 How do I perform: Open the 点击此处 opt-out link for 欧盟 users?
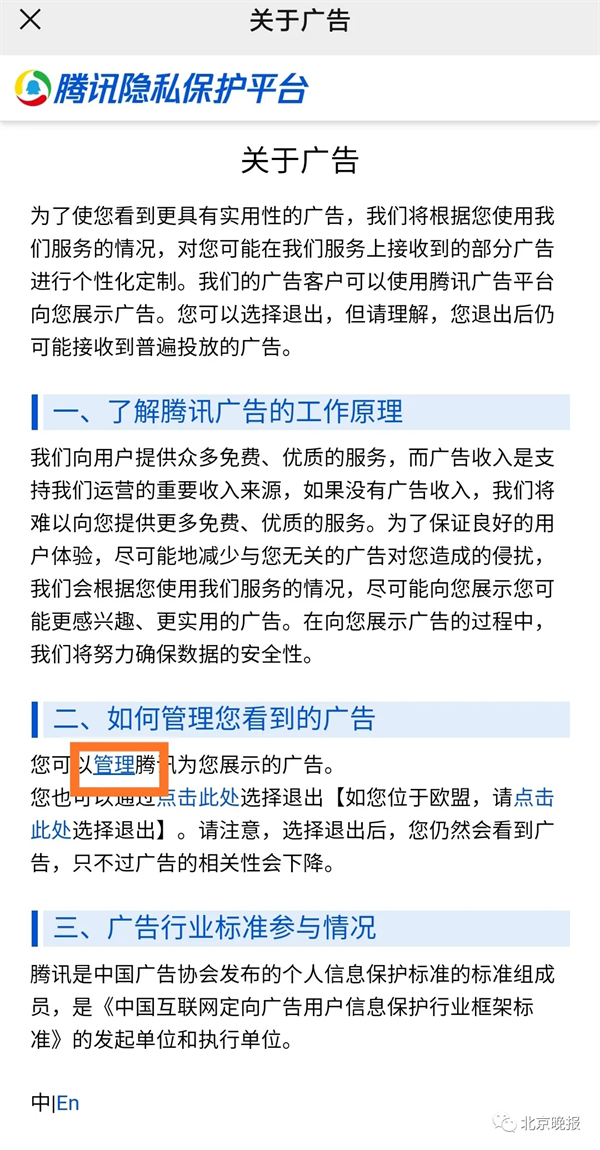[533, 798]
